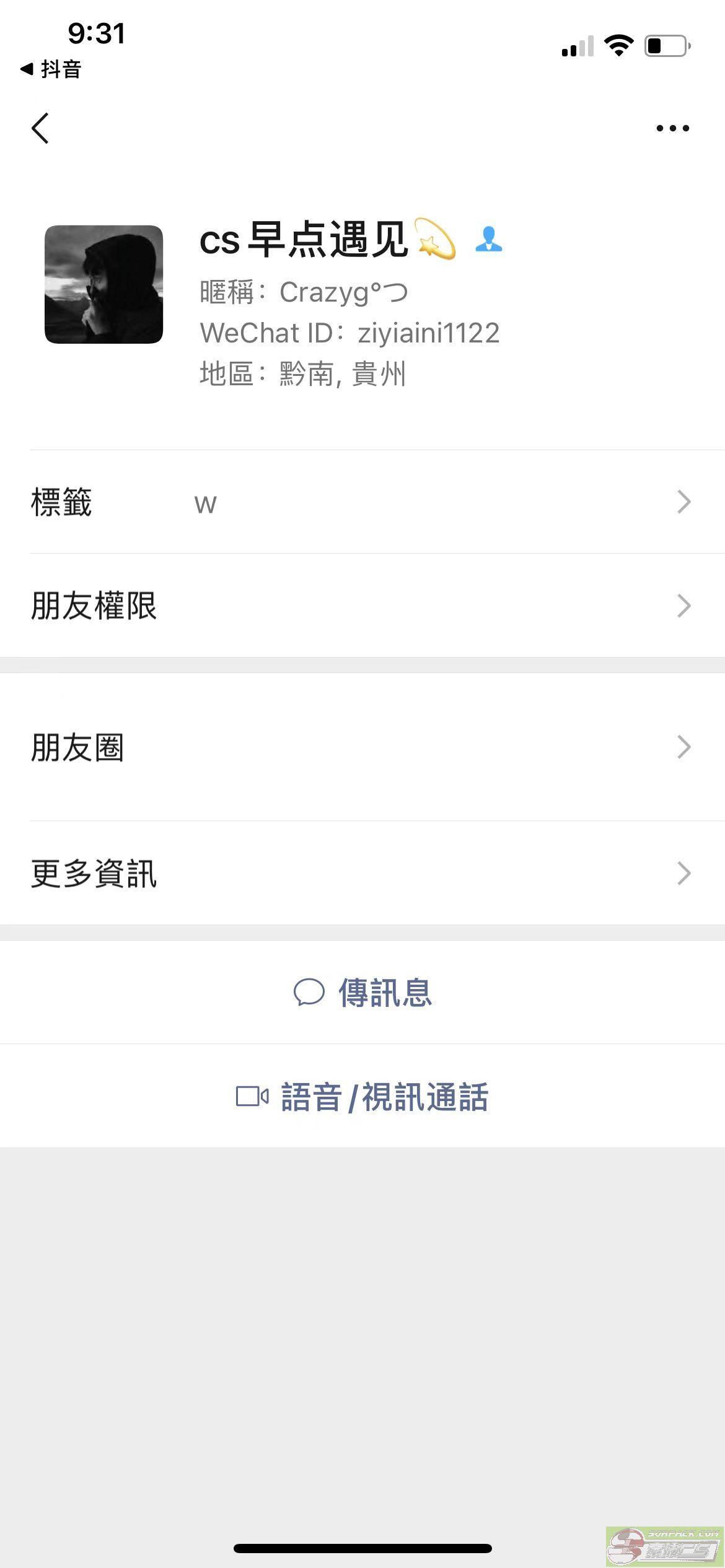Start a 語音/視訊通話 call
725x1568 pixels.
pyautogui.click(x=362, y=1096)
